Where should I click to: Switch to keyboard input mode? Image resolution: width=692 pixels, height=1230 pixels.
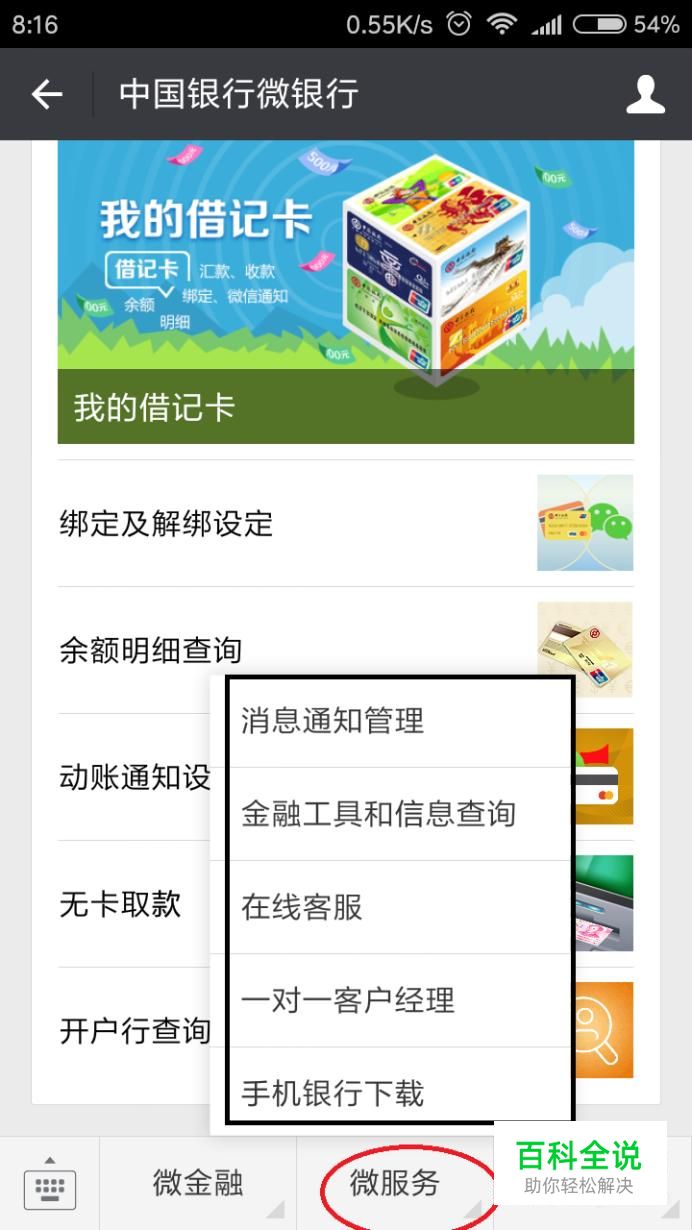(48, 1185)
